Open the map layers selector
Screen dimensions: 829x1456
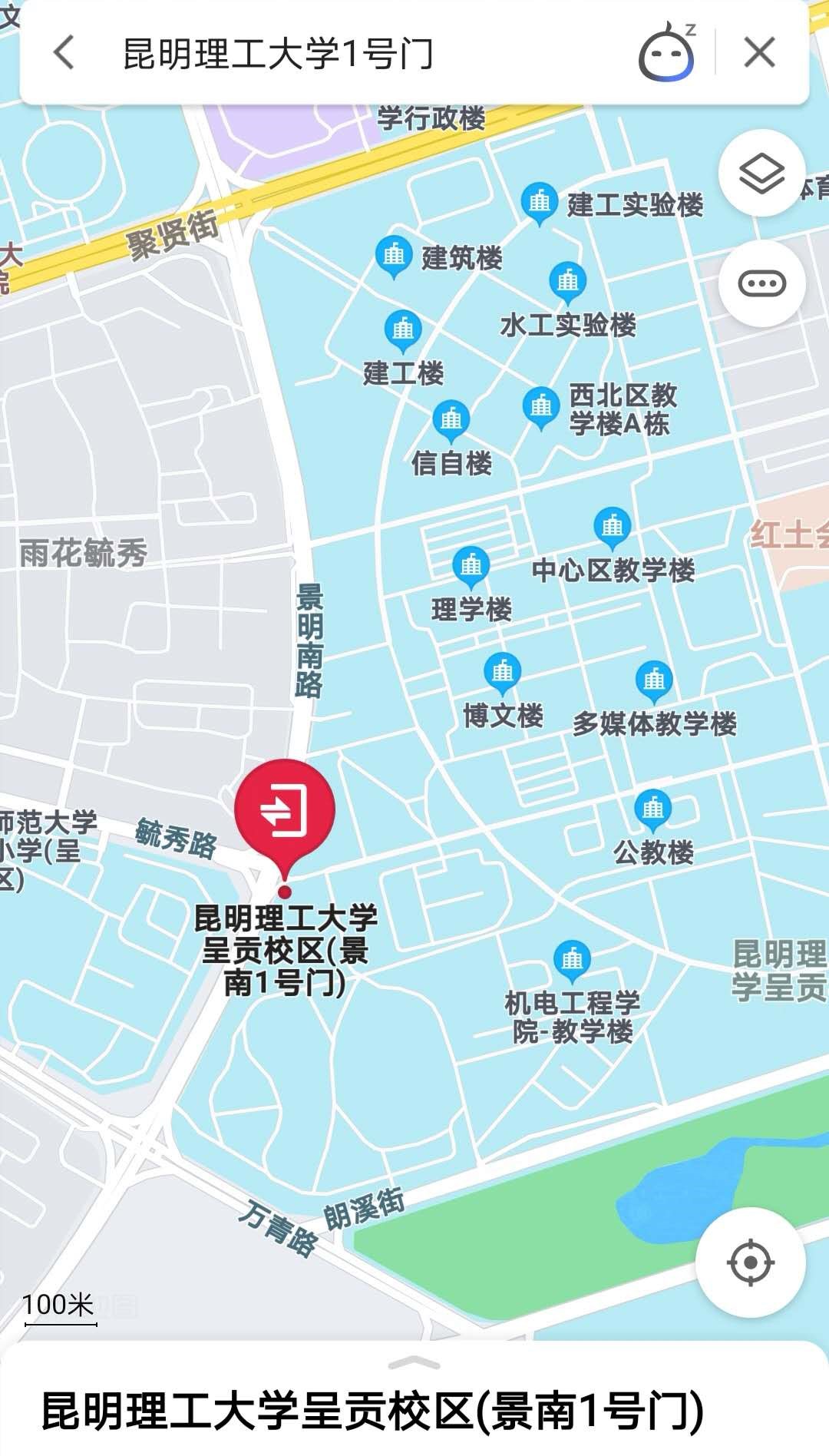point(761,174)
